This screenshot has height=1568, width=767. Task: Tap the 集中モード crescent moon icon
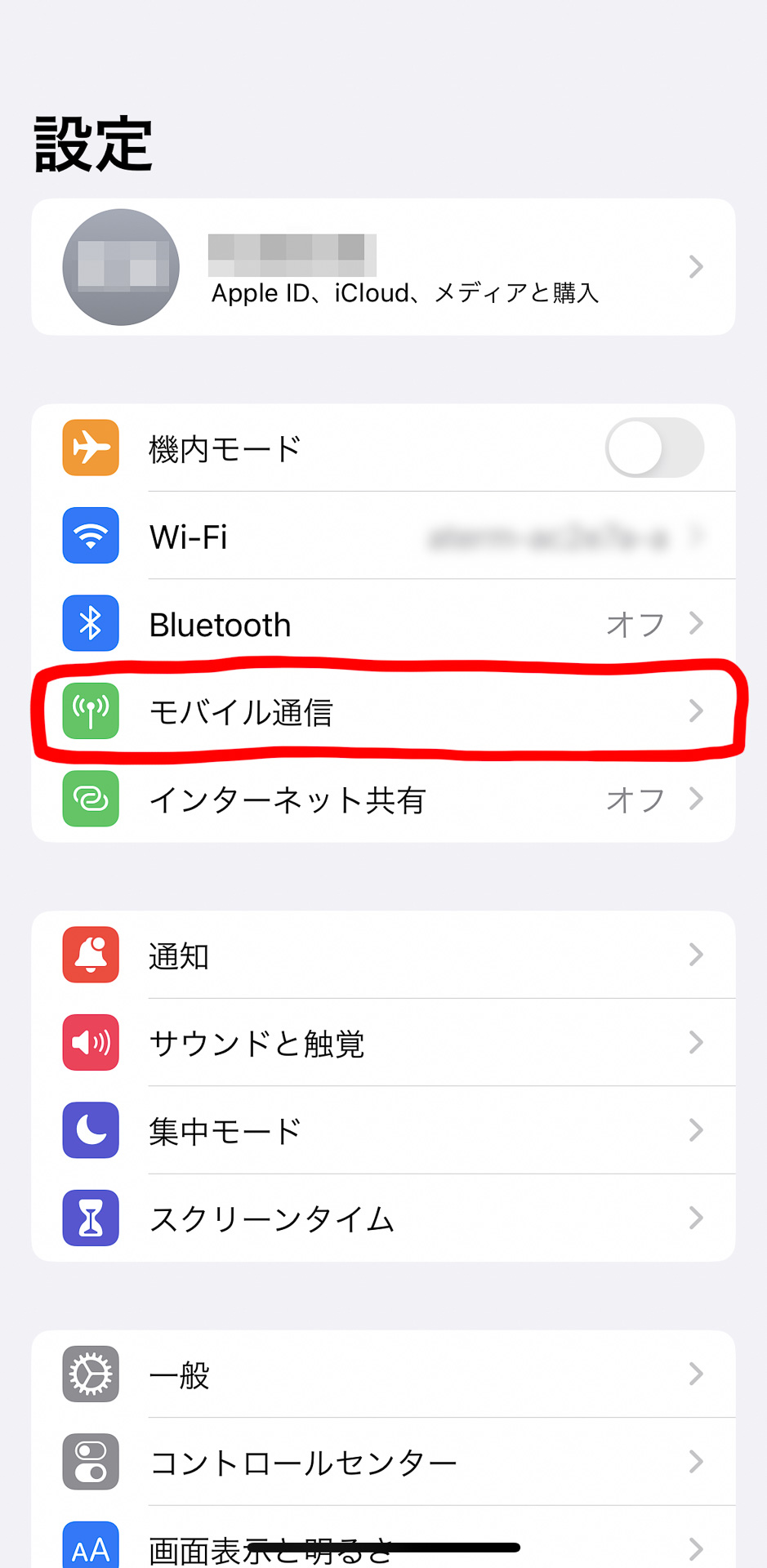click(90, 1131)
